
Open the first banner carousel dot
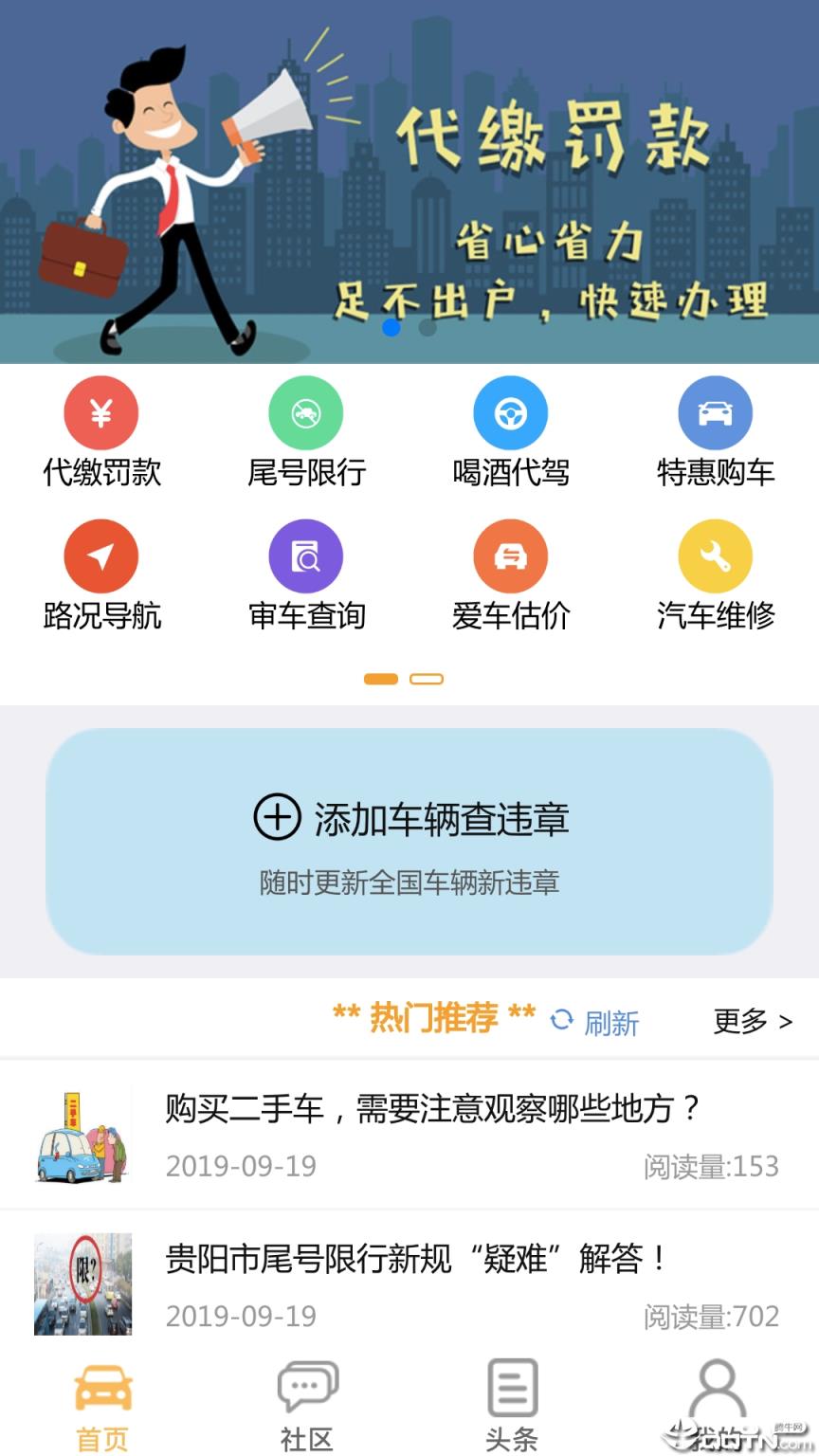tap(390, 328)
